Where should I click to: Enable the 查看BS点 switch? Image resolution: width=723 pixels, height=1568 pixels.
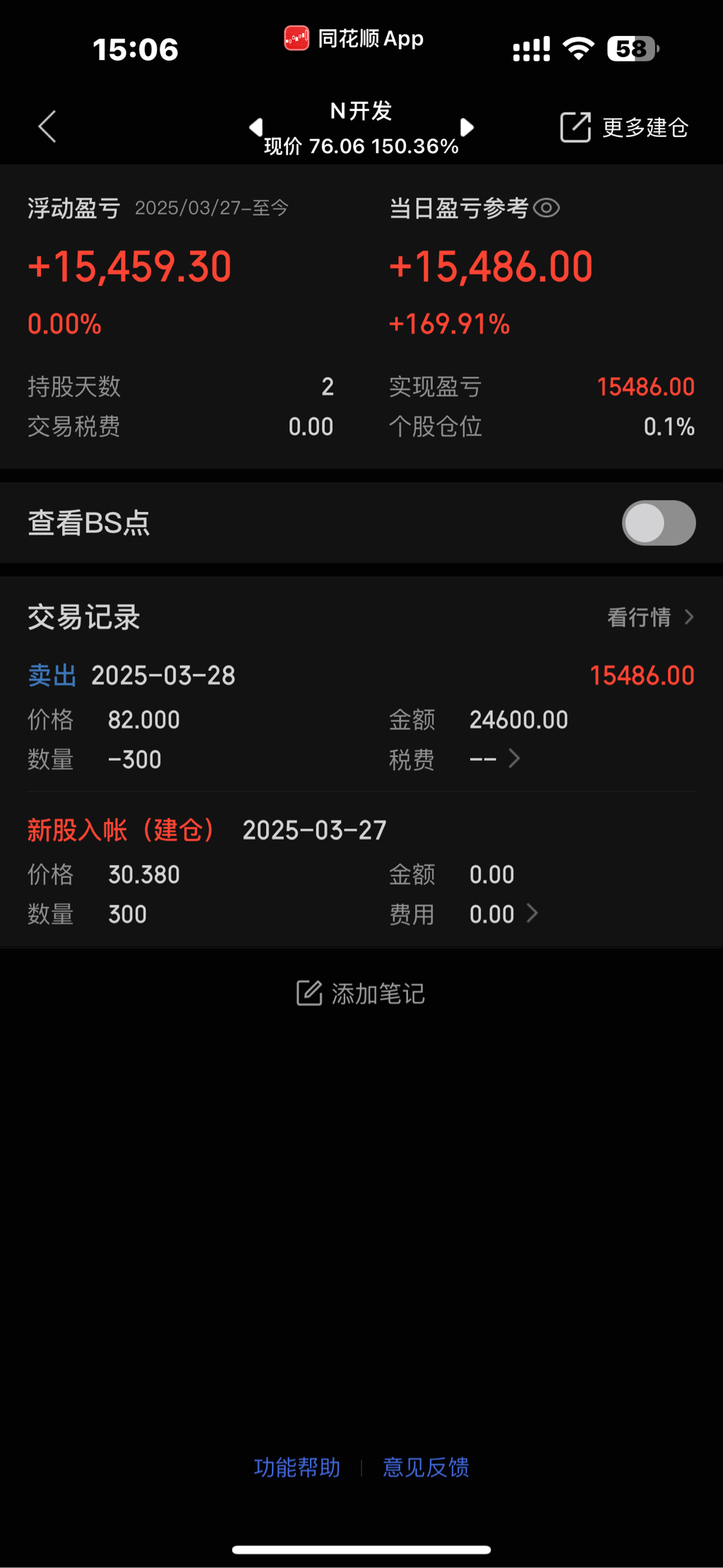658,523
